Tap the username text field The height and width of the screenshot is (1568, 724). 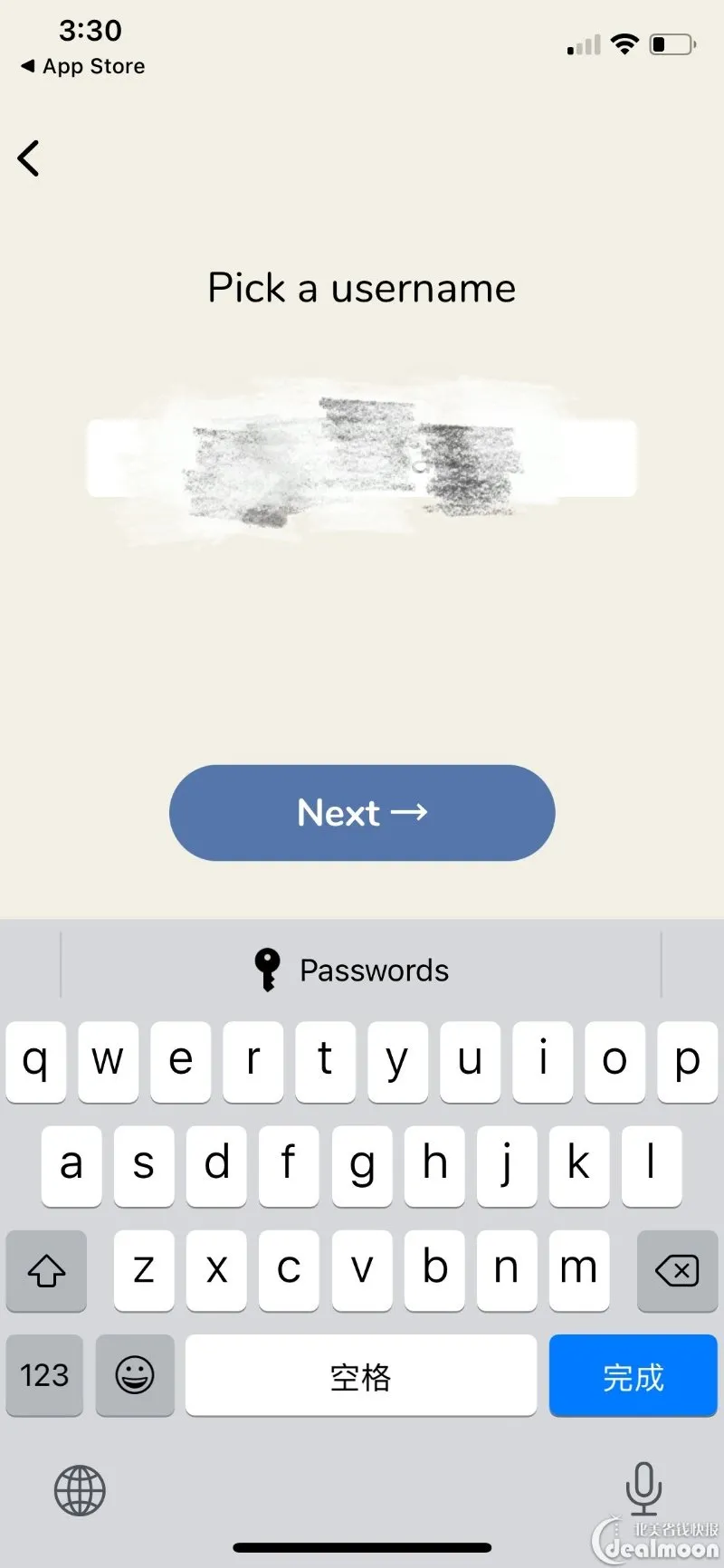pyautogui.click(x=362, y=458)
